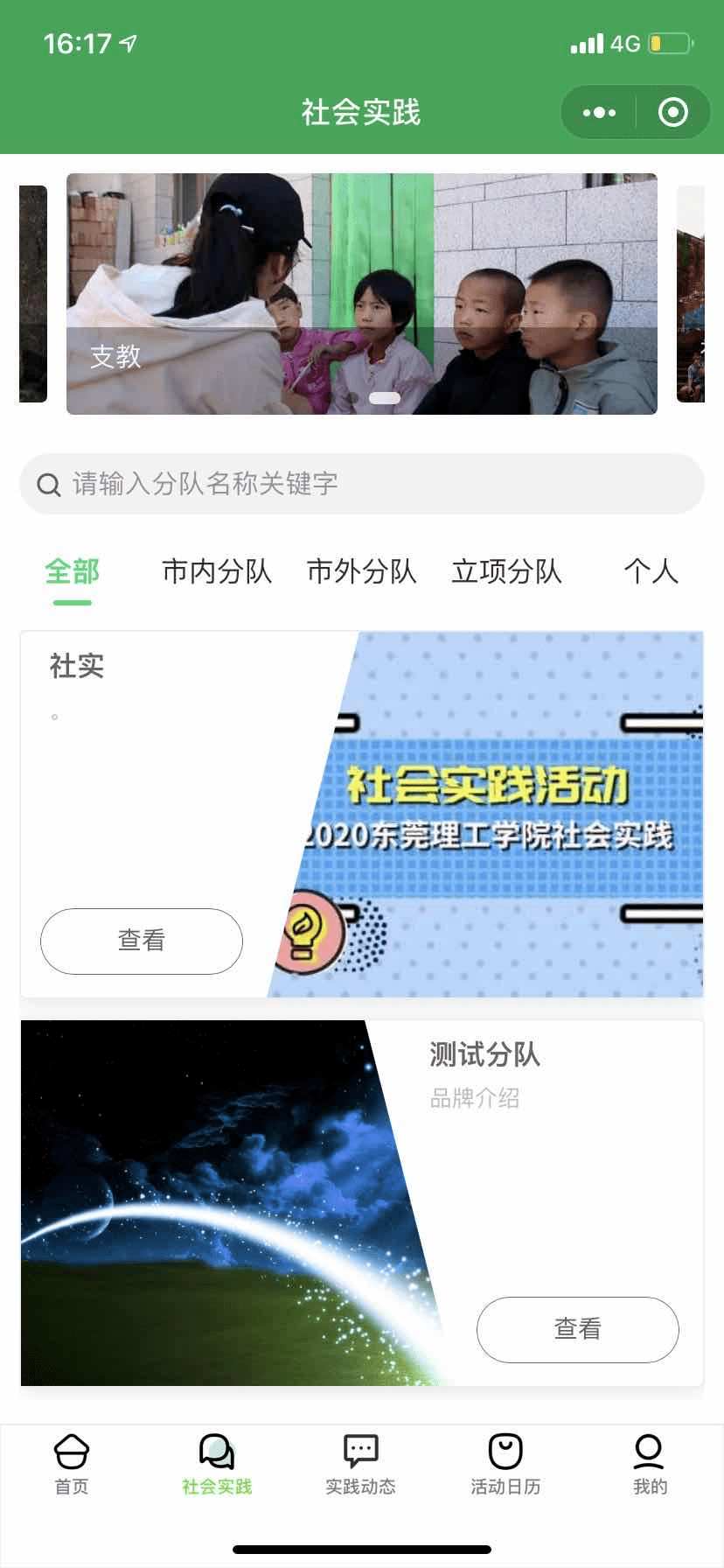This screenshot has width=724, height=1568.
Task: Open the mini program more-options menu
Action: [599, 112]
